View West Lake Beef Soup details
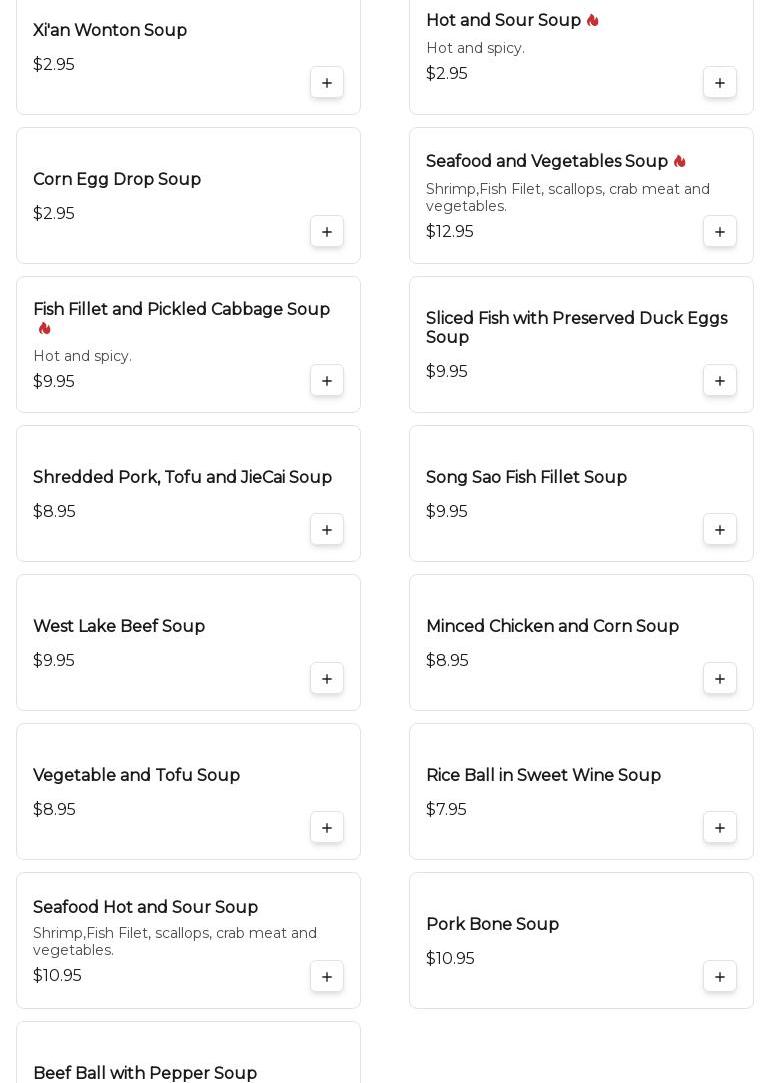Image resolution: width=770 pixels, height=1083 pixels. pyautogui.click(x=119, y=627)
